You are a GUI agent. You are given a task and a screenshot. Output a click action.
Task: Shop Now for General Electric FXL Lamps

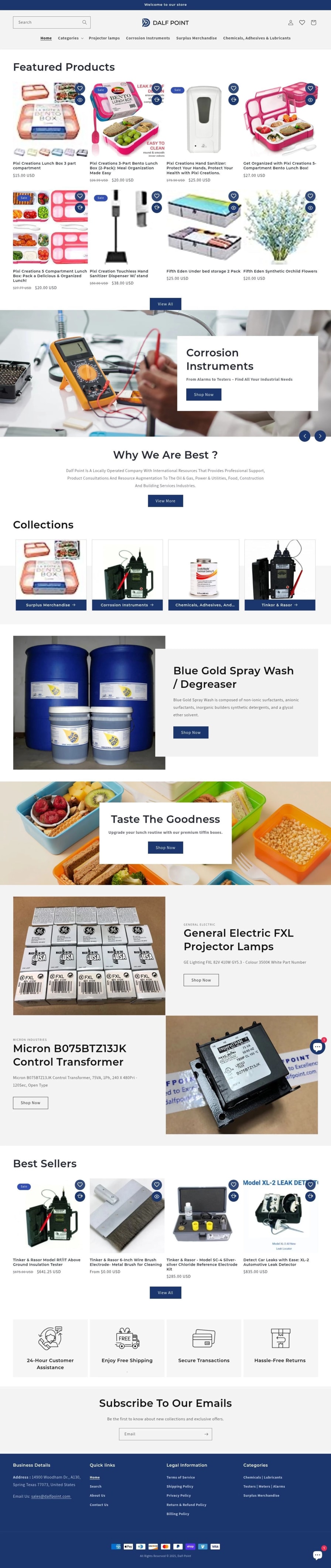tap(201, 980)
